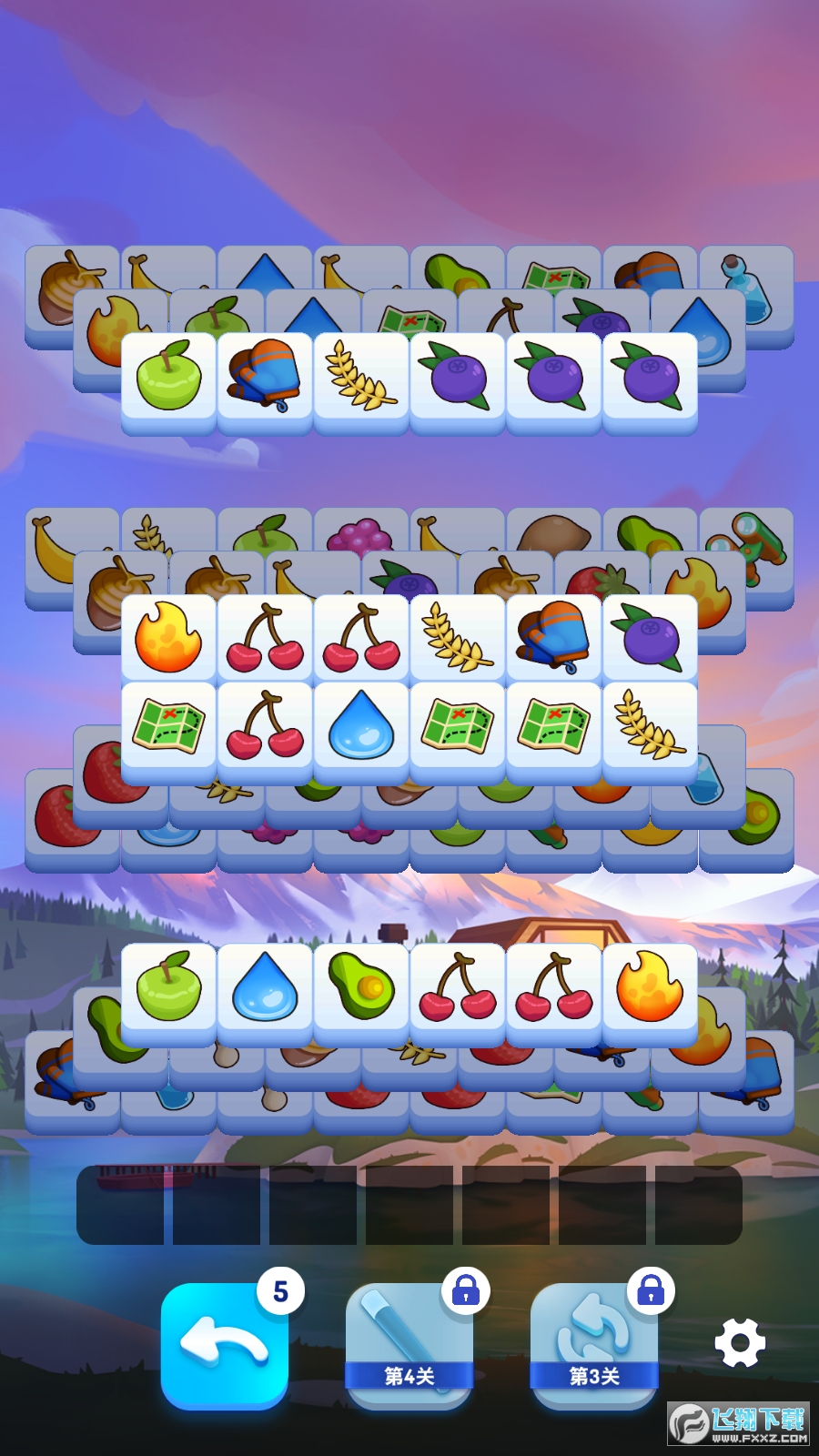Select the boxing glove between wheat and blueberry
This screenshot has width=819, height=1456.
coord(554,639)
